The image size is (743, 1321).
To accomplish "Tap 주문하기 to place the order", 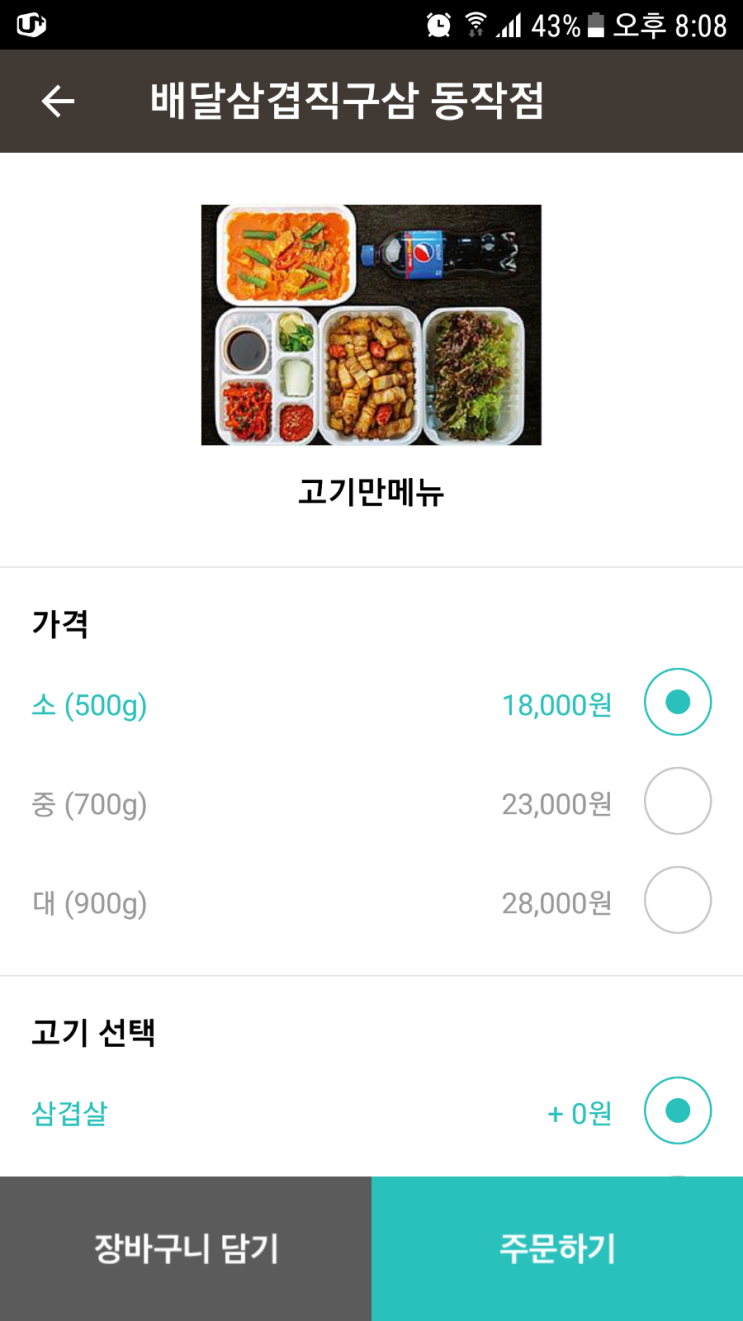I will point(557,1248).
